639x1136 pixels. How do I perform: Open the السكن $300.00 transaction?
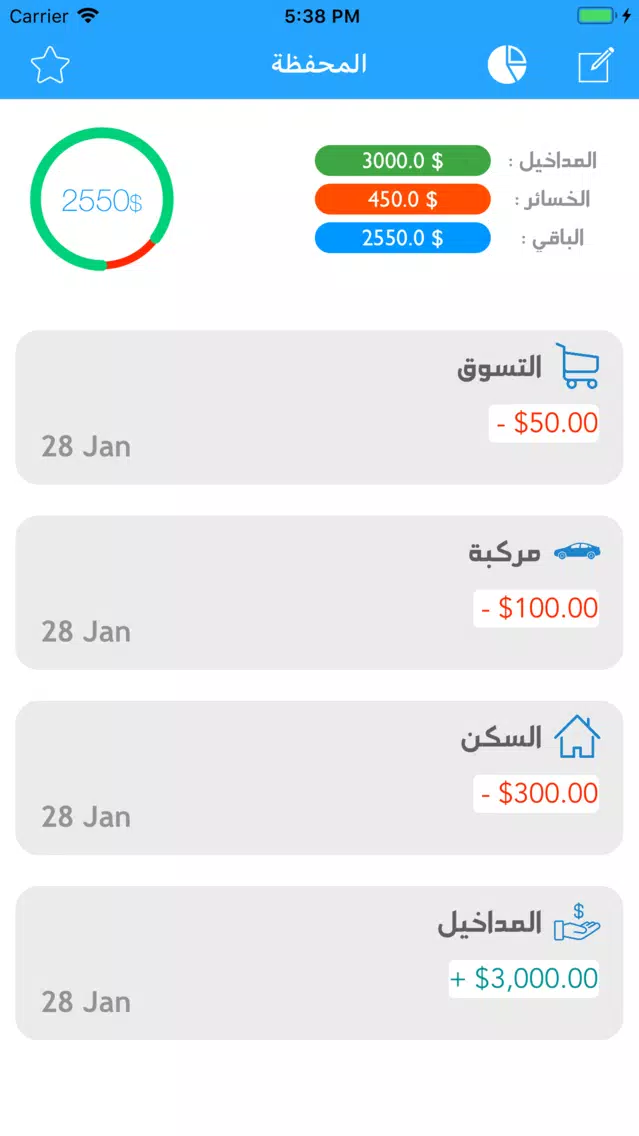(320, 778)
